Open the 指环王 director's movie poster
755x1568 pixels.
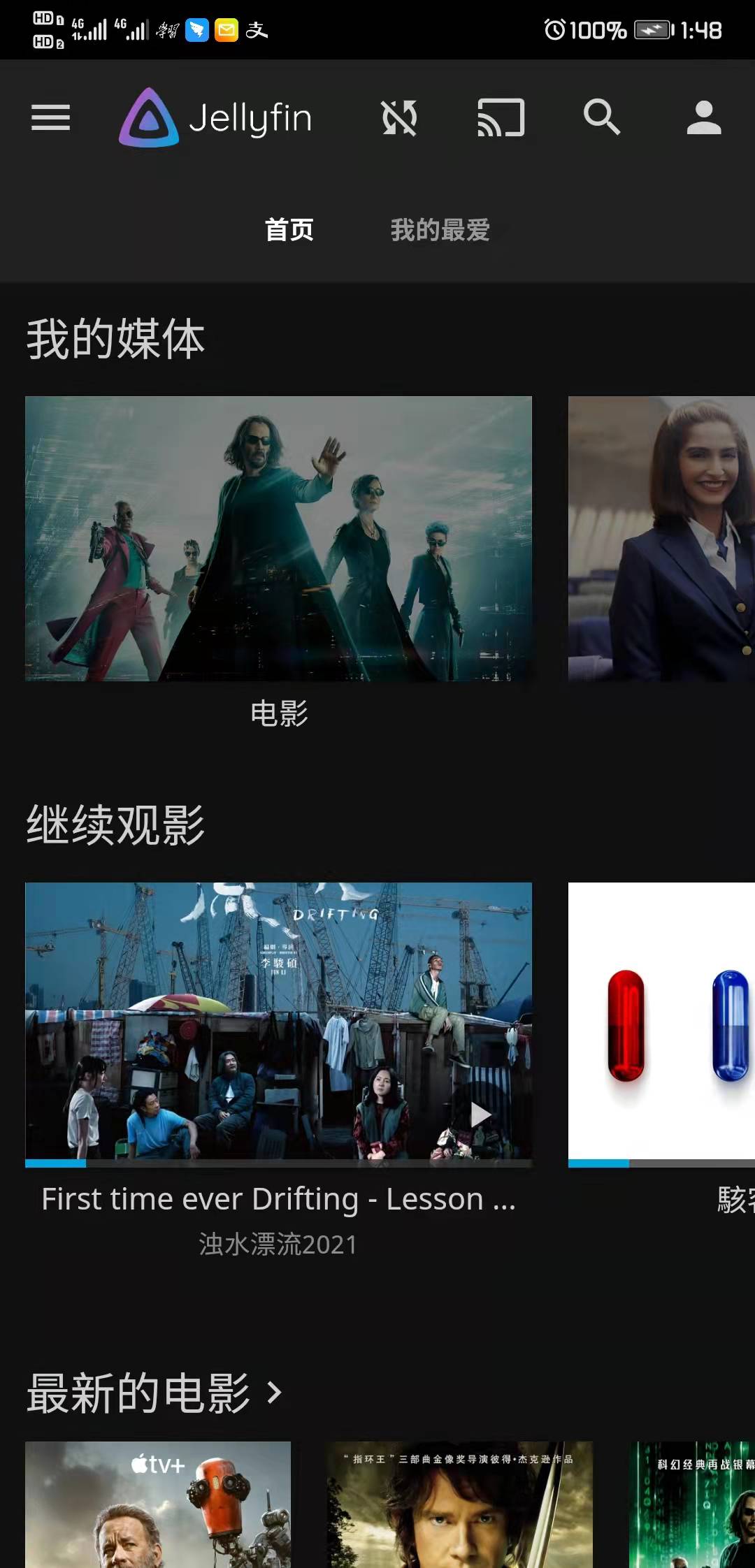click(x=459, y=1504)
